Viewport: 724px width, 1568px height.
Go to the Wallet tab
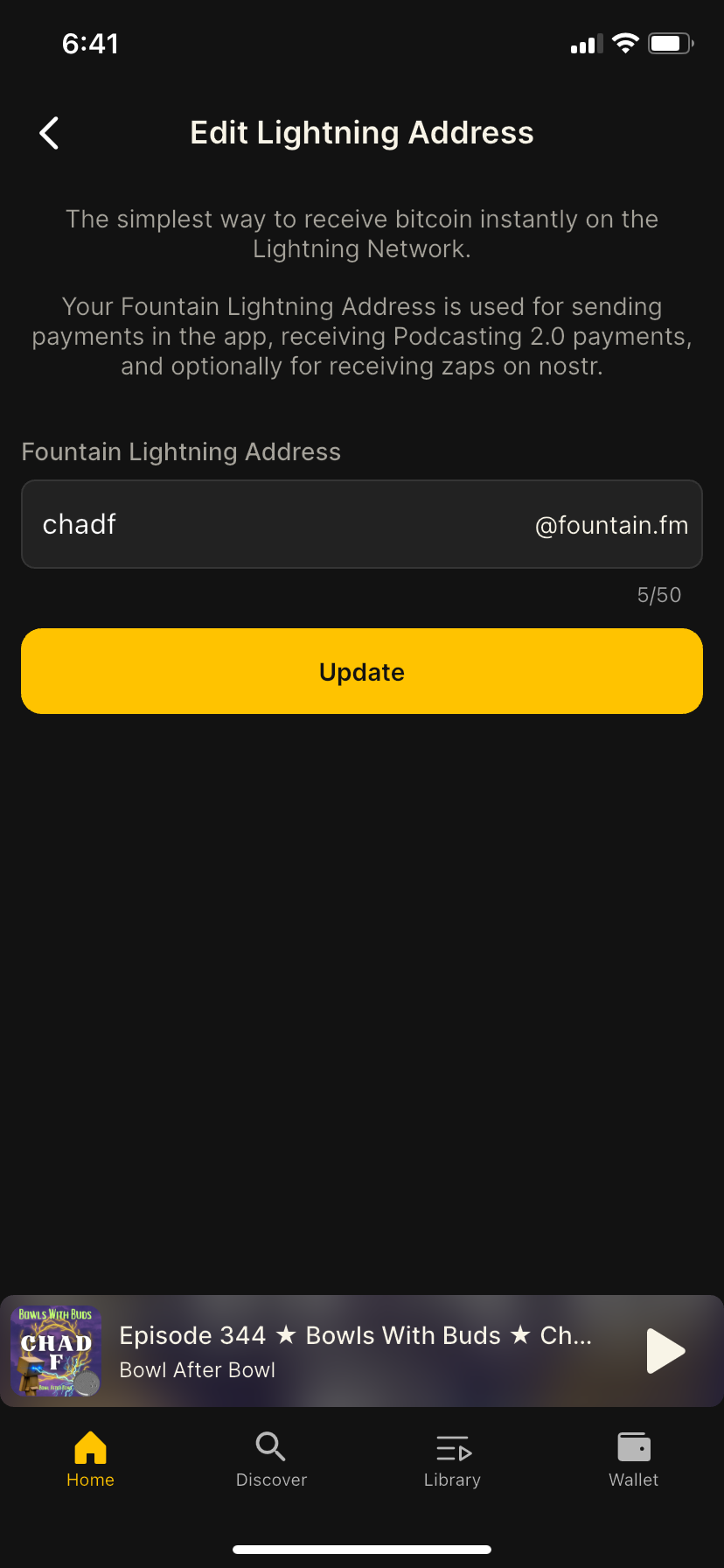point(633,1459)
